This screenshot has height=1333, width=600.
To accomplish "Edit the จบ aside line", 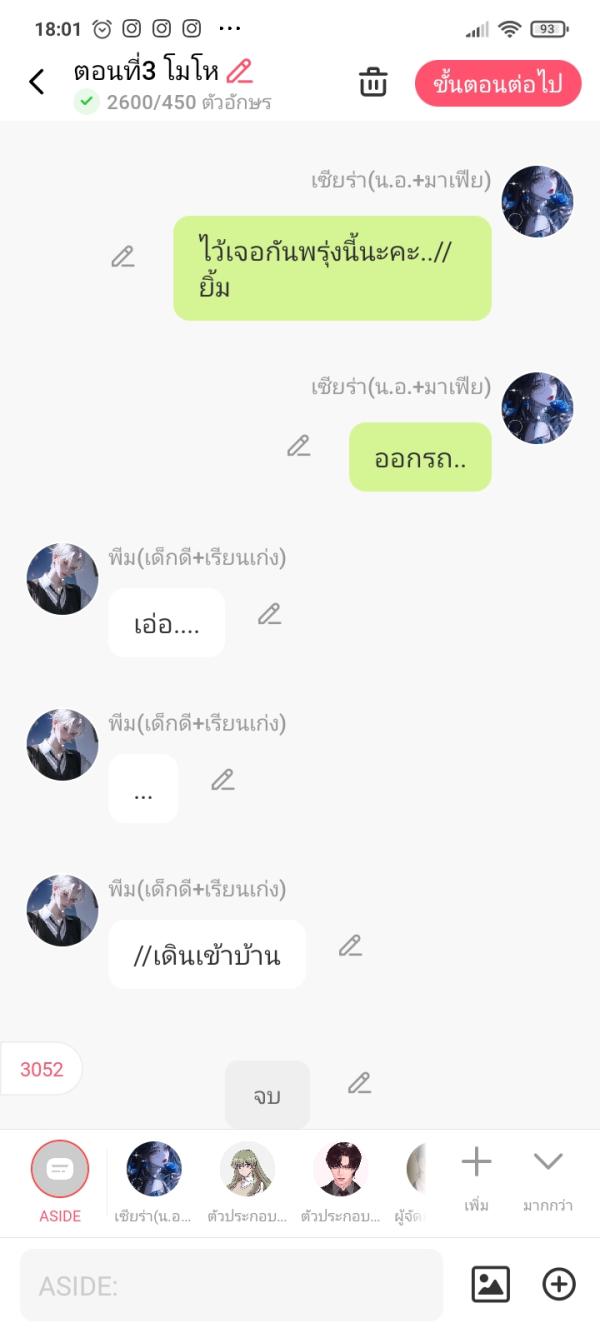I will 360,1082.
